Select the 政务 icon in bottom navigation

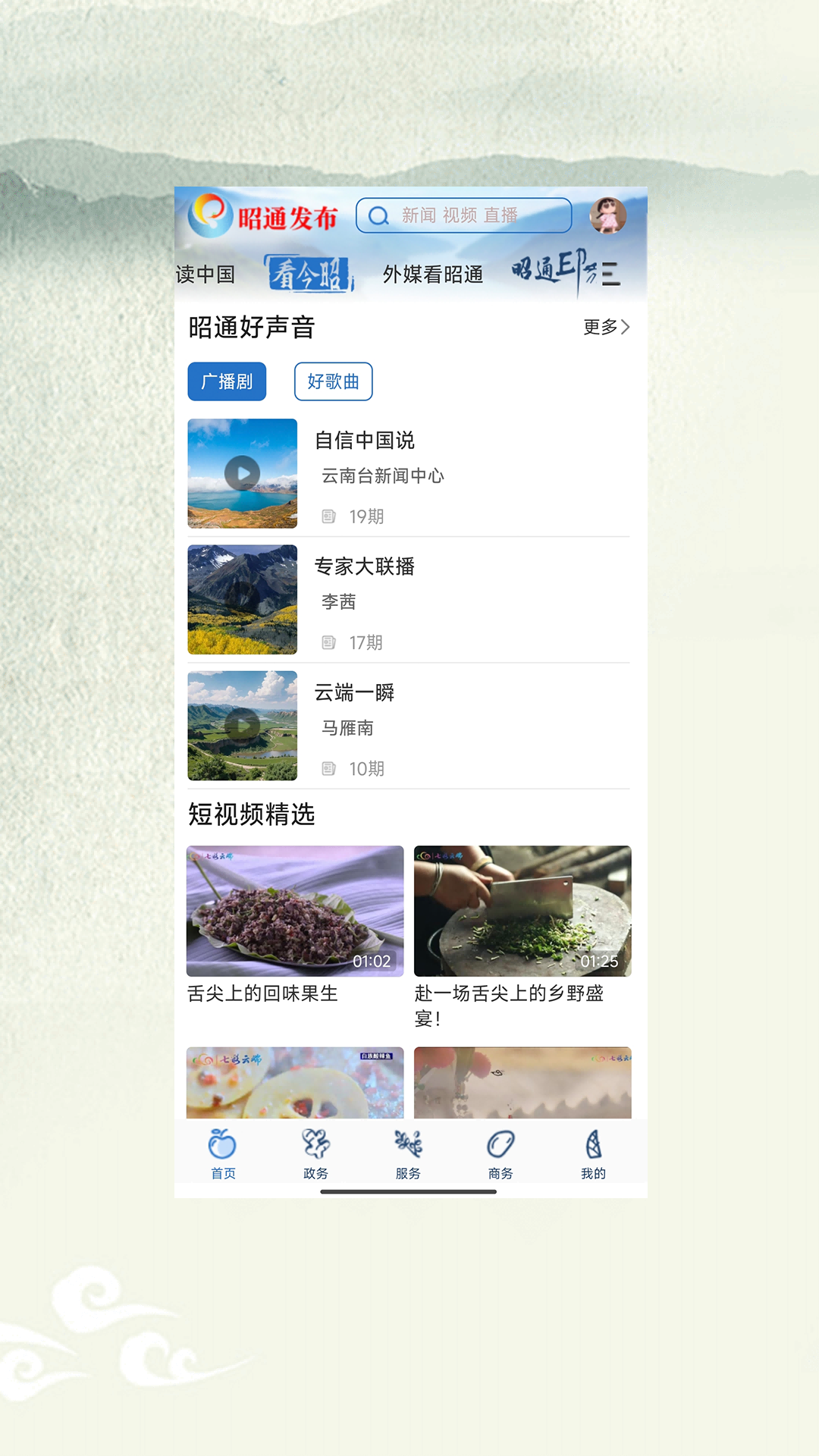(x=315, y=1147)
